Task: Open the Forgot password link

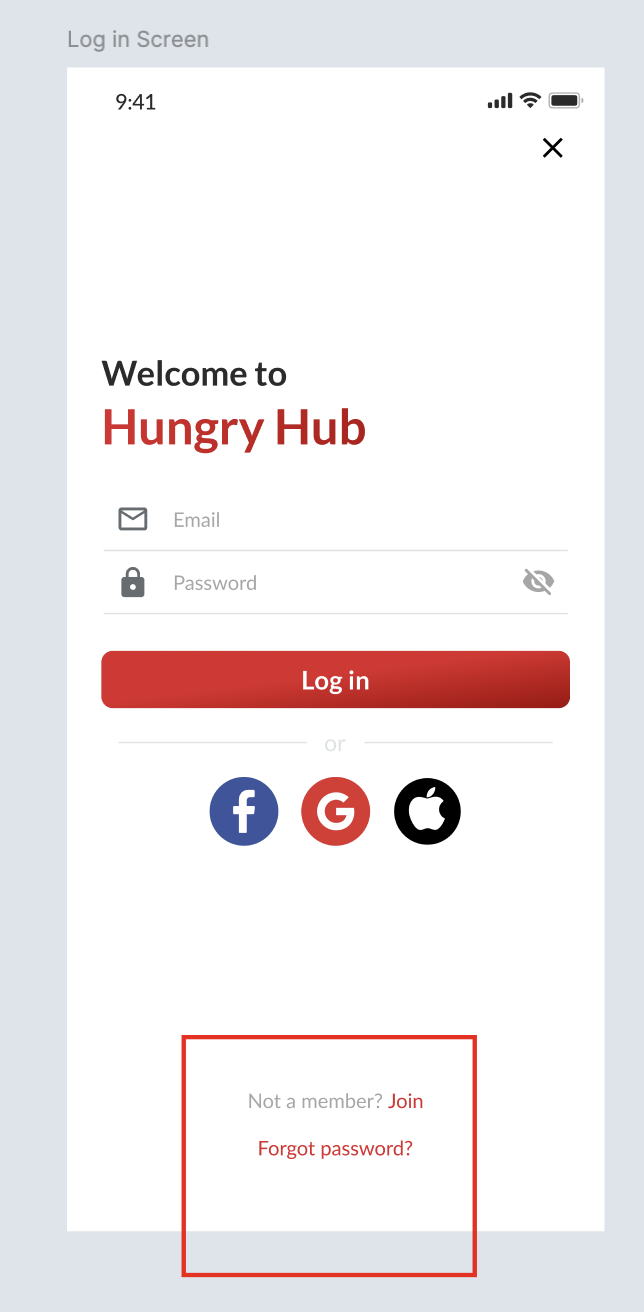Action: [x=335, y=1149]
